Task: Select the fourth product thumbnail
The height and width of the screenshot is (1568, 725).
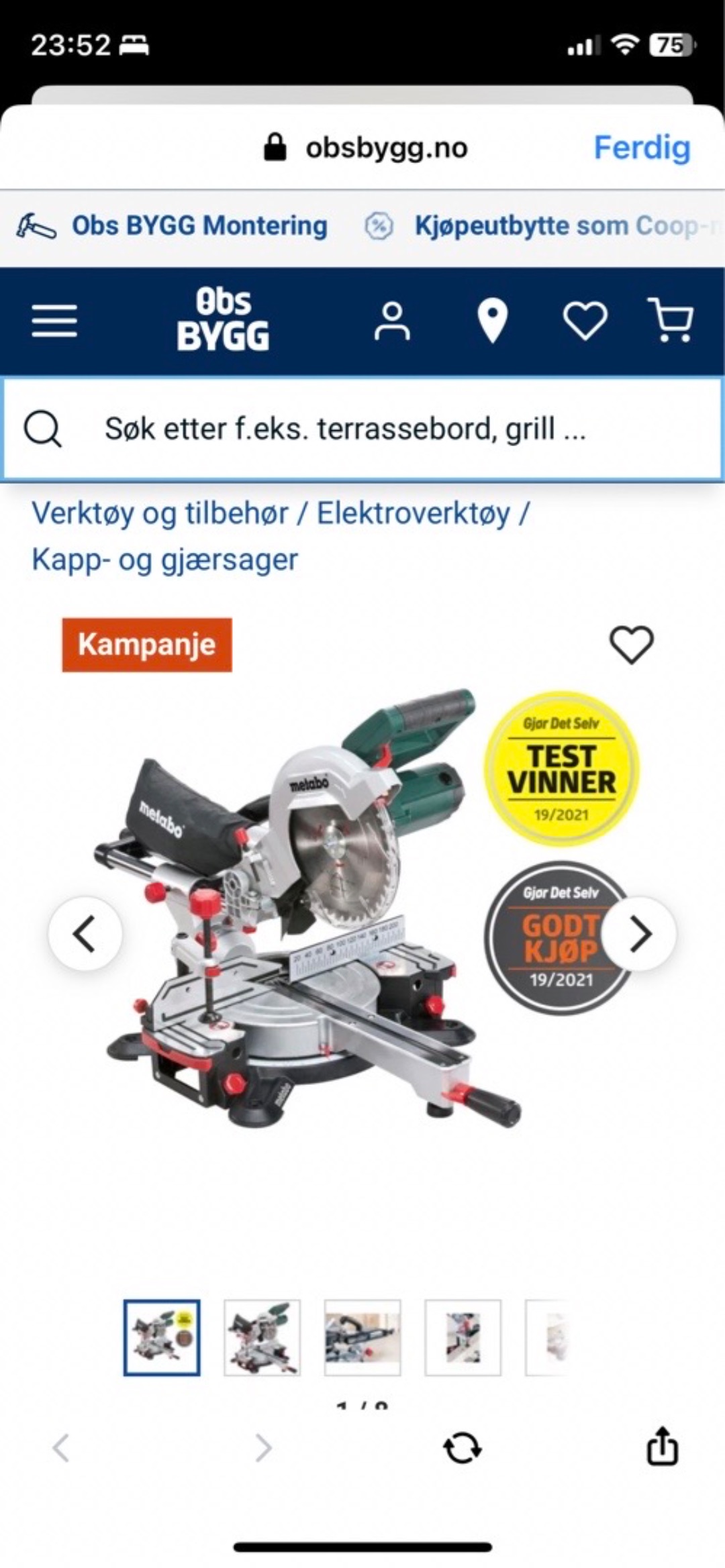Action: tap(463, 1337)
